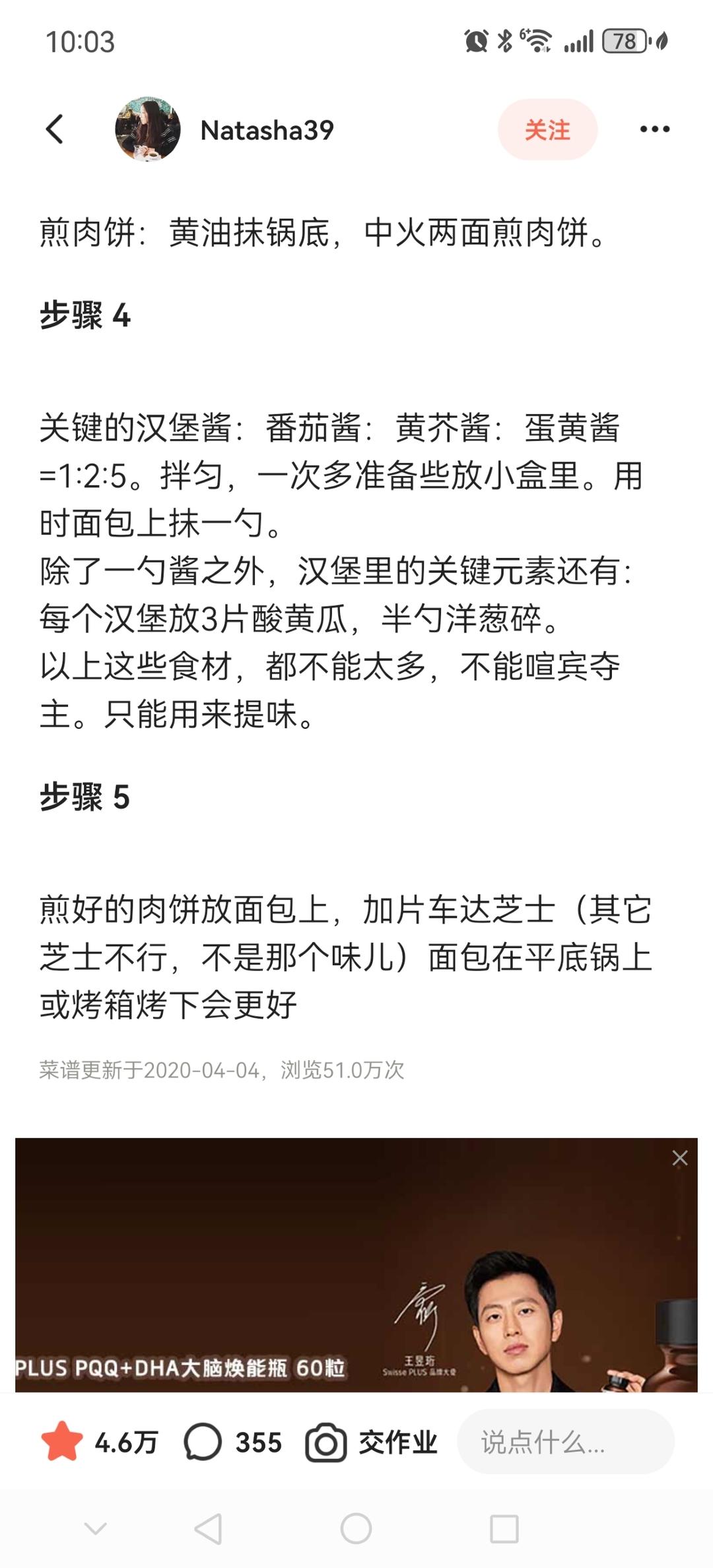The height and width of the screenshot is (1568, 713).
Task: Go back using the top arrow
Action: point(55,129)
